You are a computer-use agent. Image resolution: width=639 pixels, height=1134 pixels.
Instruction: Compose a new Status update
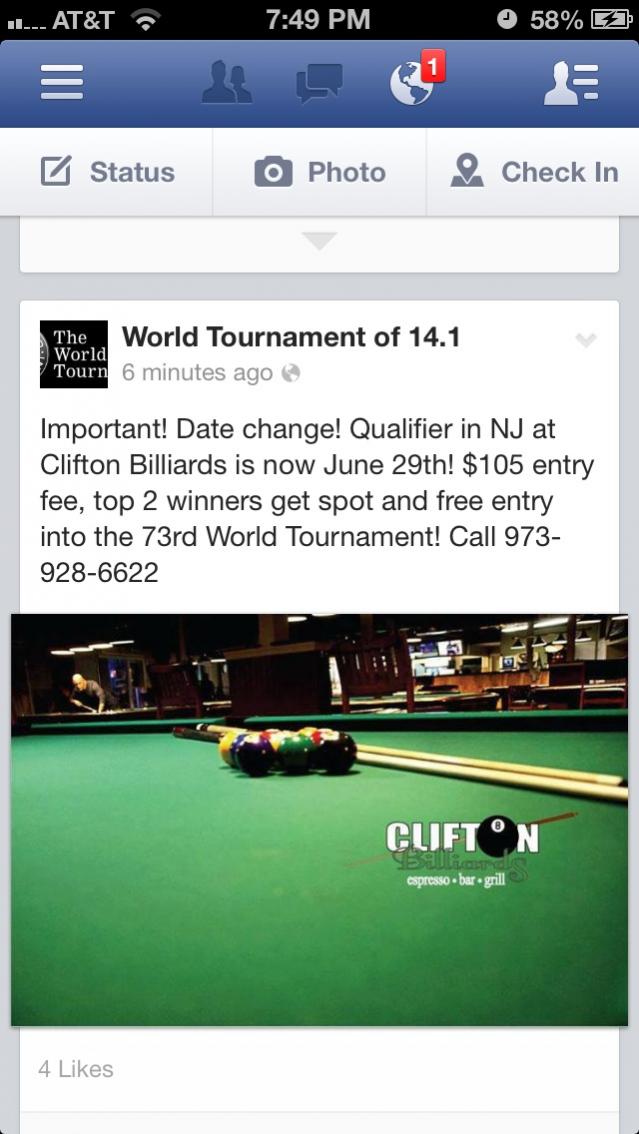[x=108, y=172]
